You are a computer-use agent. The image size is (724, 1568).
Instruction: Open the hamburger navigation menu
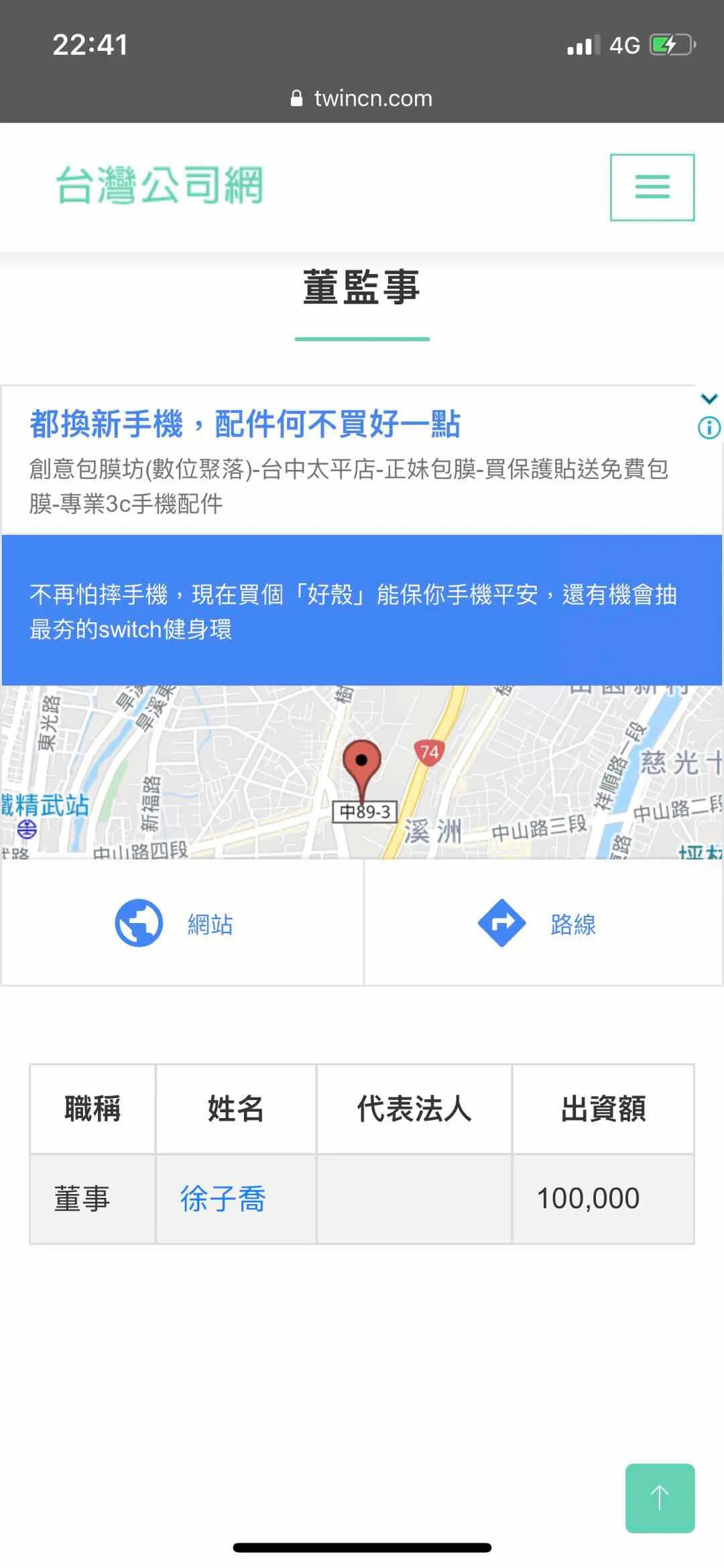[x=652, y=187]
